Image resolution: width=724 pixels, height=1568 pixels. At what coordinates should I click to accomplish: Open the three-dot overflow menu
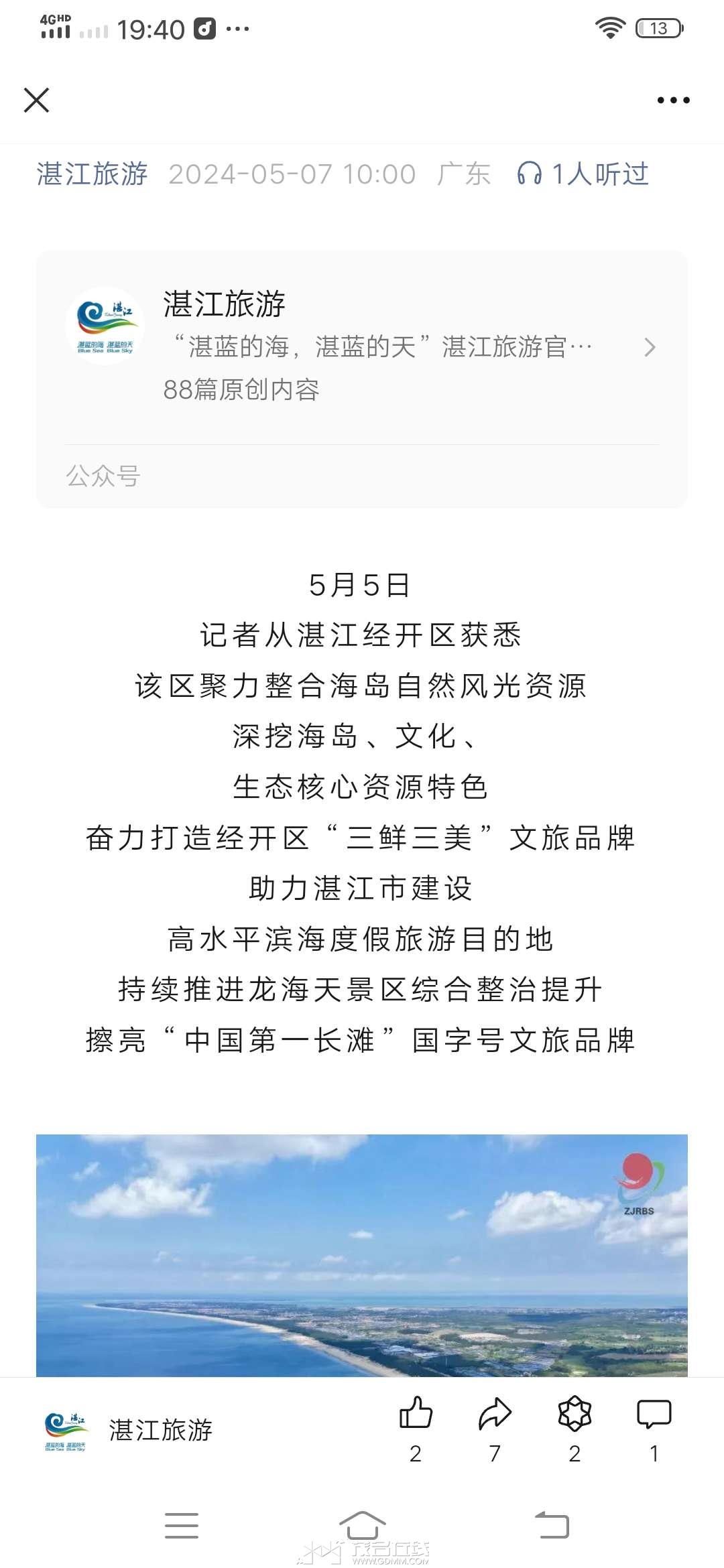click(673, 101)
